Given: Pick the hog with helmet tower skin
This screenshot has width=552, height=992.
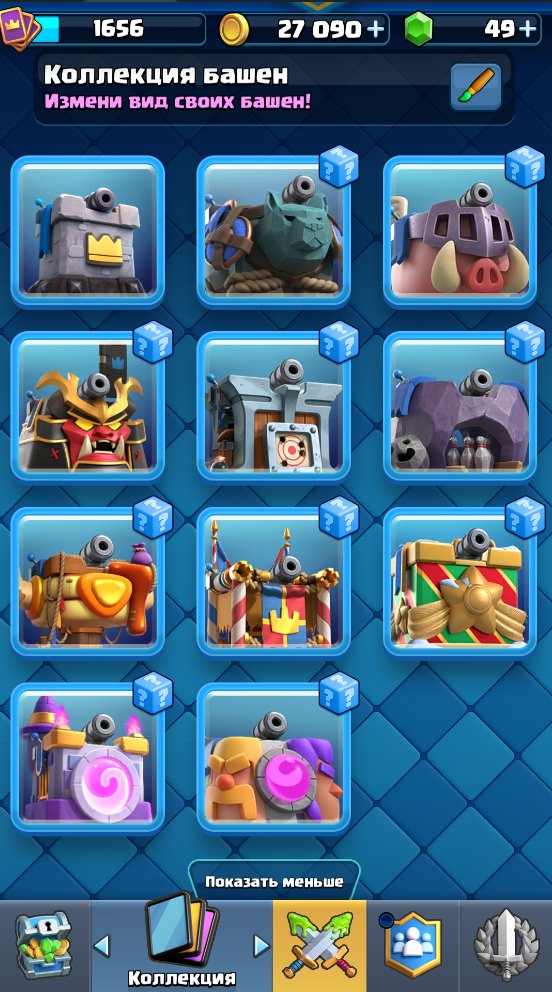Looking at the screenshot, I should [x=460, y=232].
